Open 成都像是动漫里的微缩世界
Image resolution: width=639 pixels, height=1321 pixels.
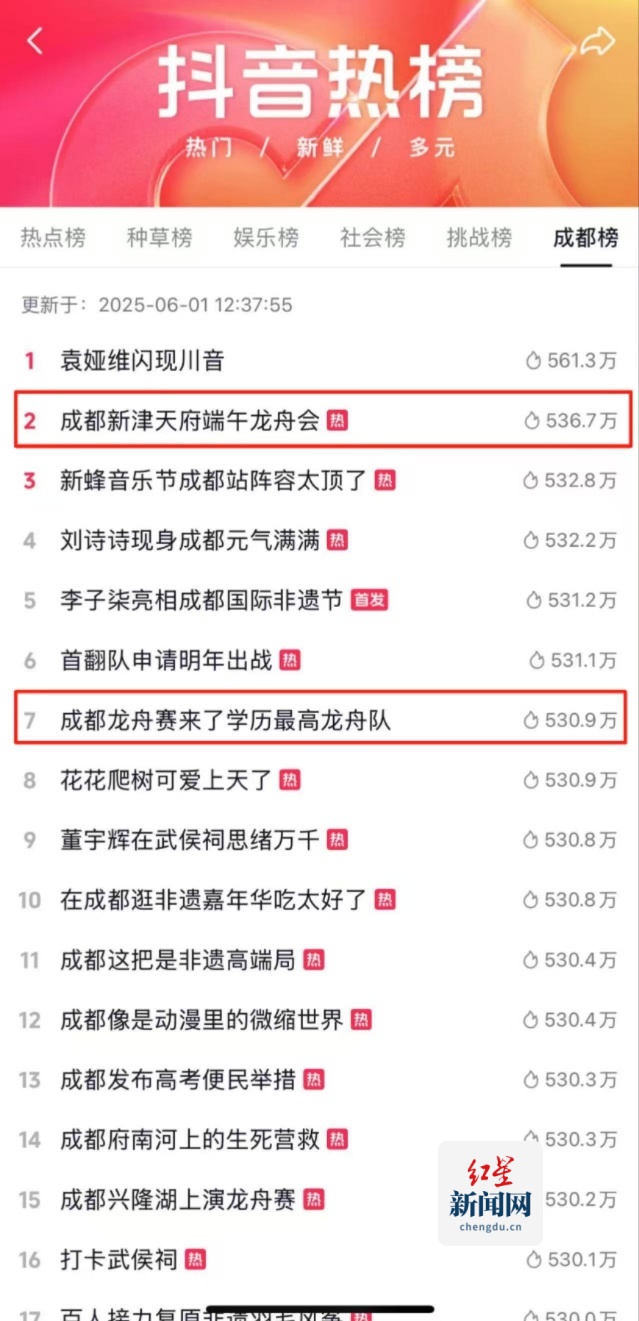point(202,1020)
